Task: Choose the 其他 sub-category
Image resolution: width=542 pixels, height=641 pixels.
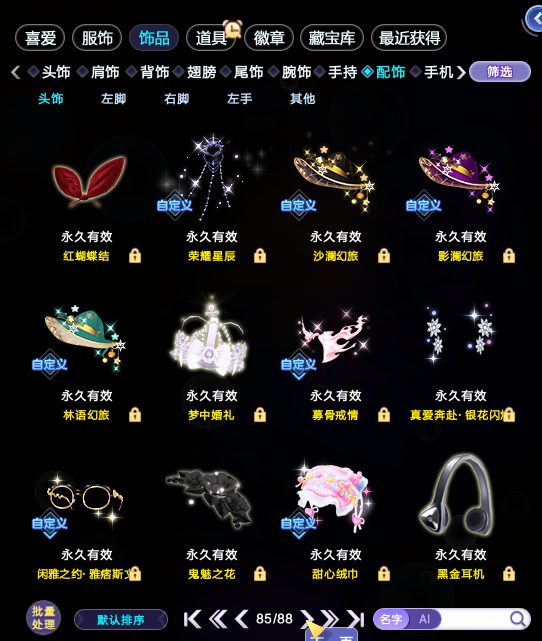Action: point(302,99)
